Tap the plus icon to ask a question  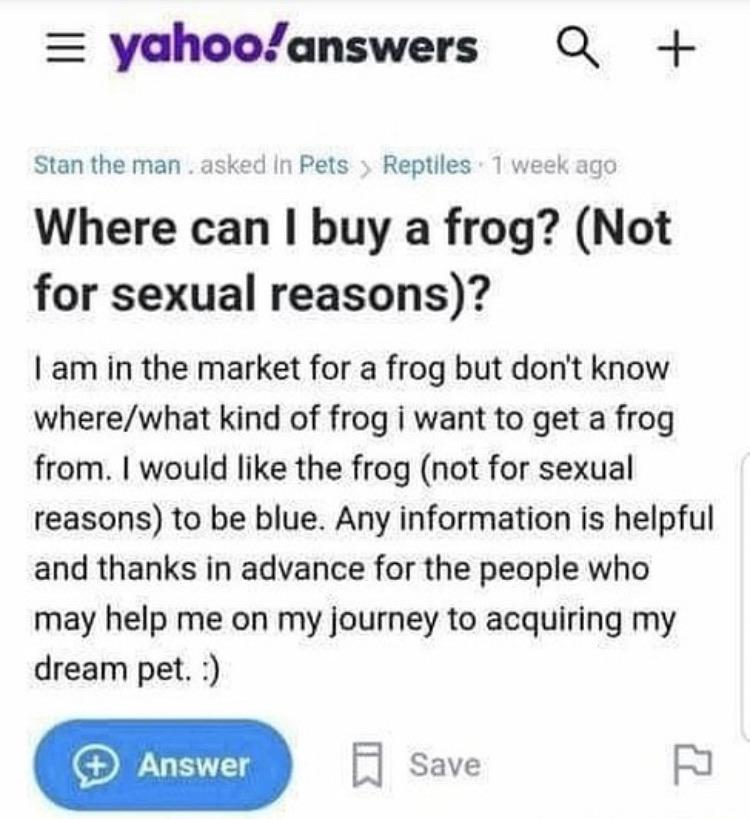(676, 49)
